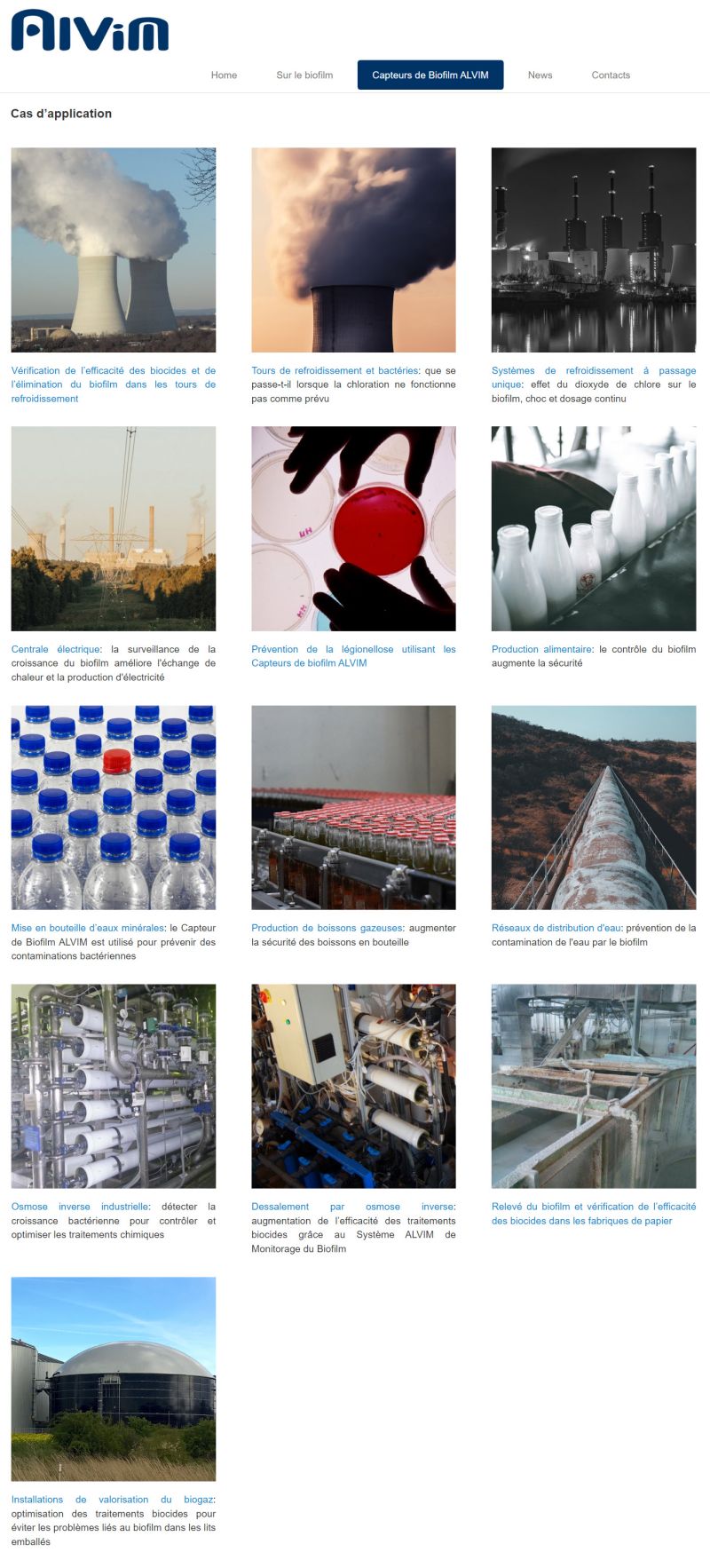This screenshot has height=1568, width=710.
Task: Open the Sur le biofilm menu
Action: tap(304, 75)
